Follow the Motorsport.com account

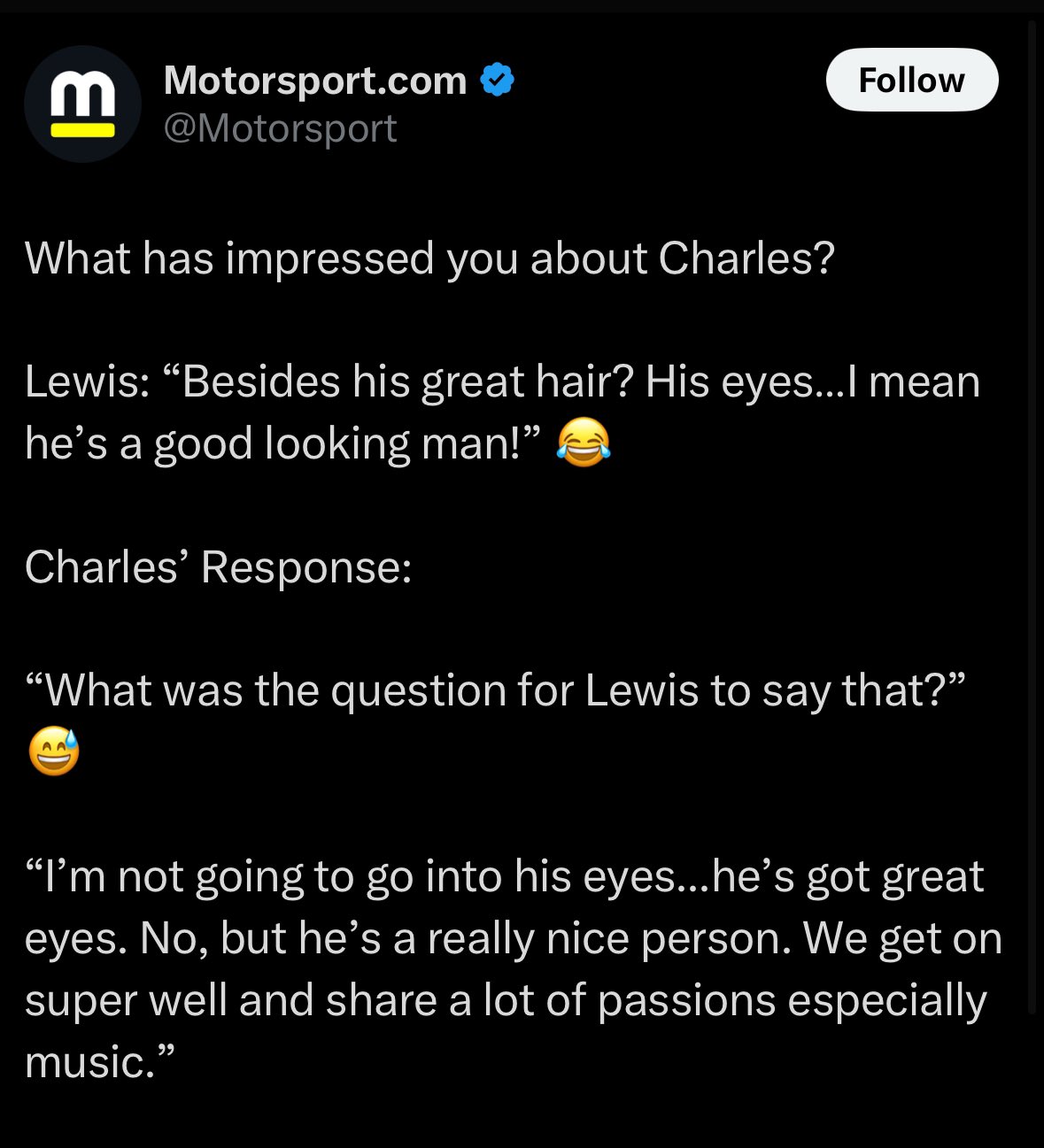tap(911, 81)
